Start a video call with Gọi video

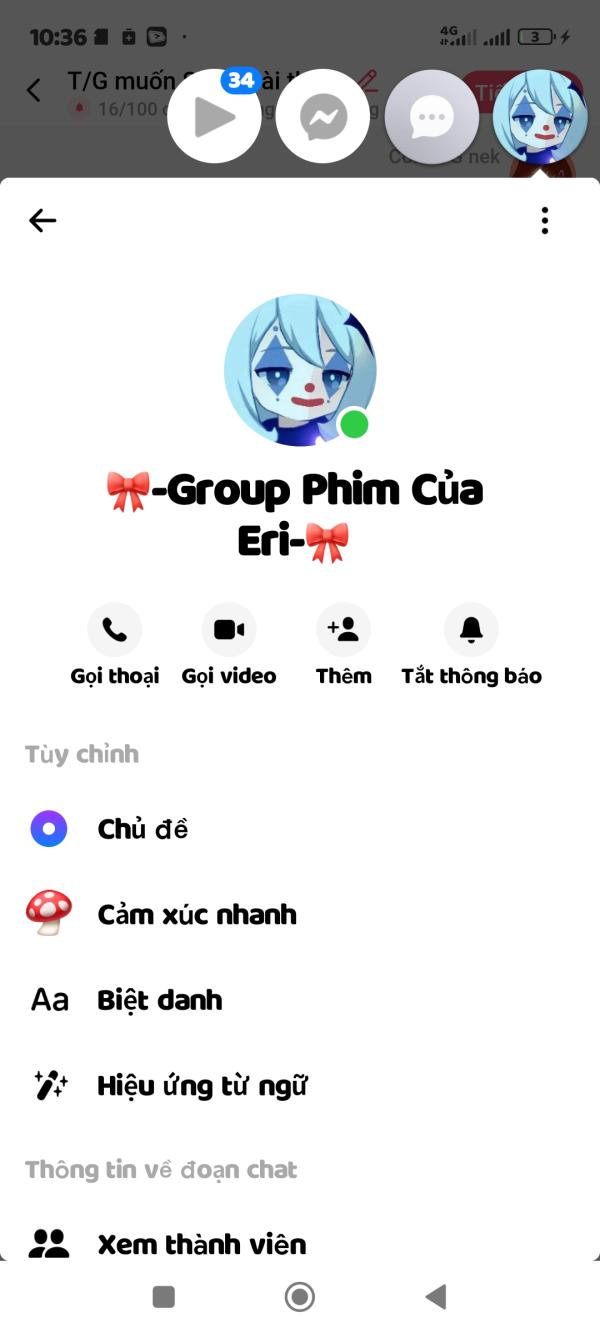pos(229,630)
